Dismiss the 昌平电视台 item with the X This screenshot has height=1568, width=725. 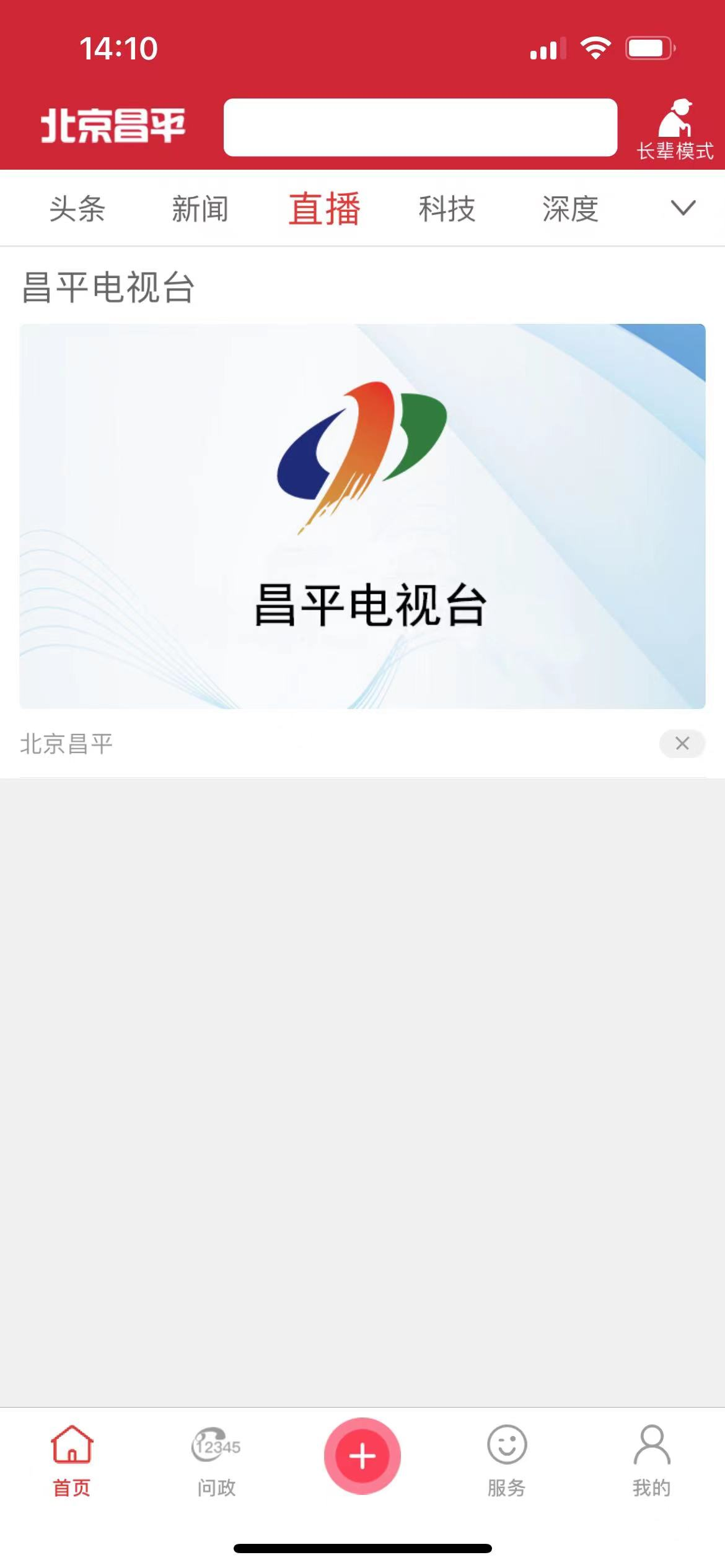682,743
